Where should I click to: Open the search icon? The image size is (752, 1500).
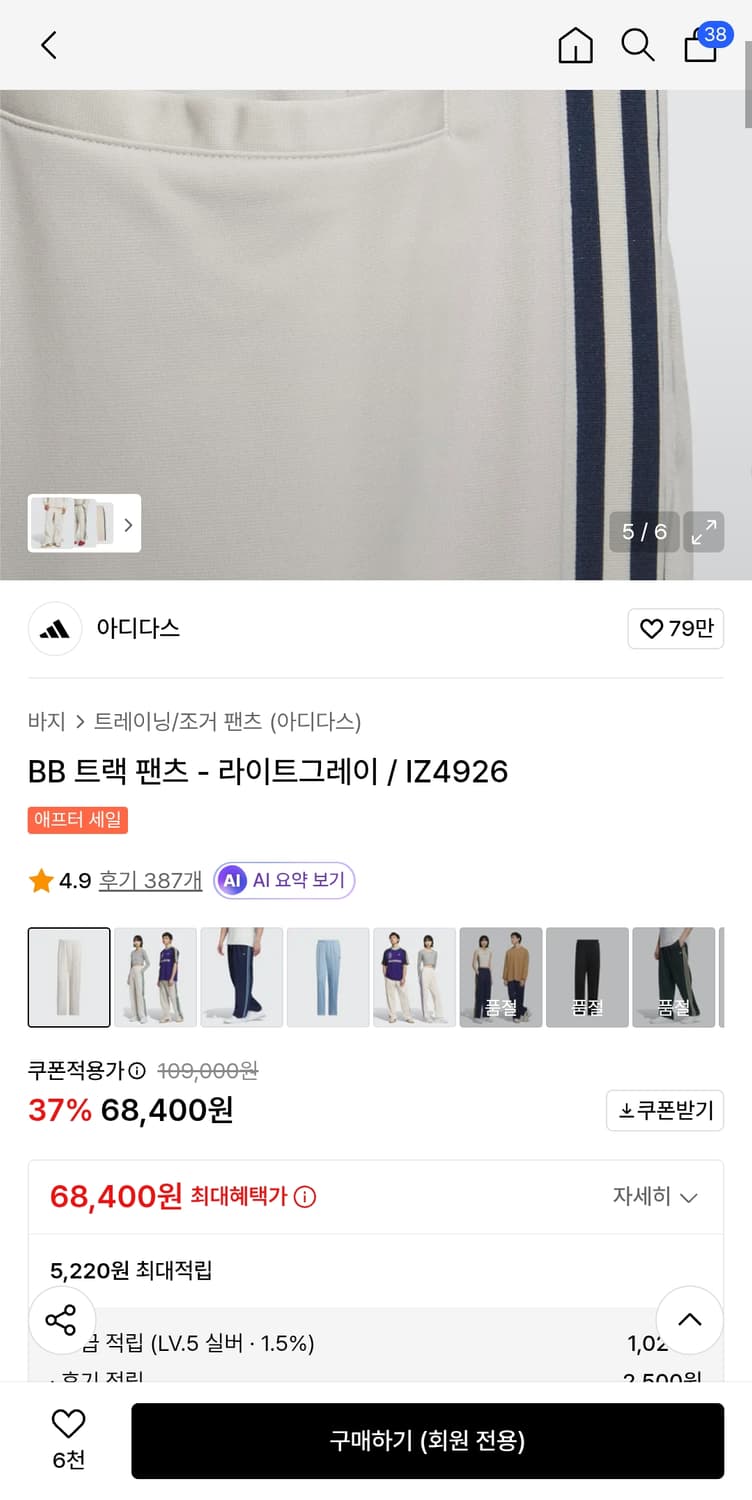point(638,45)
